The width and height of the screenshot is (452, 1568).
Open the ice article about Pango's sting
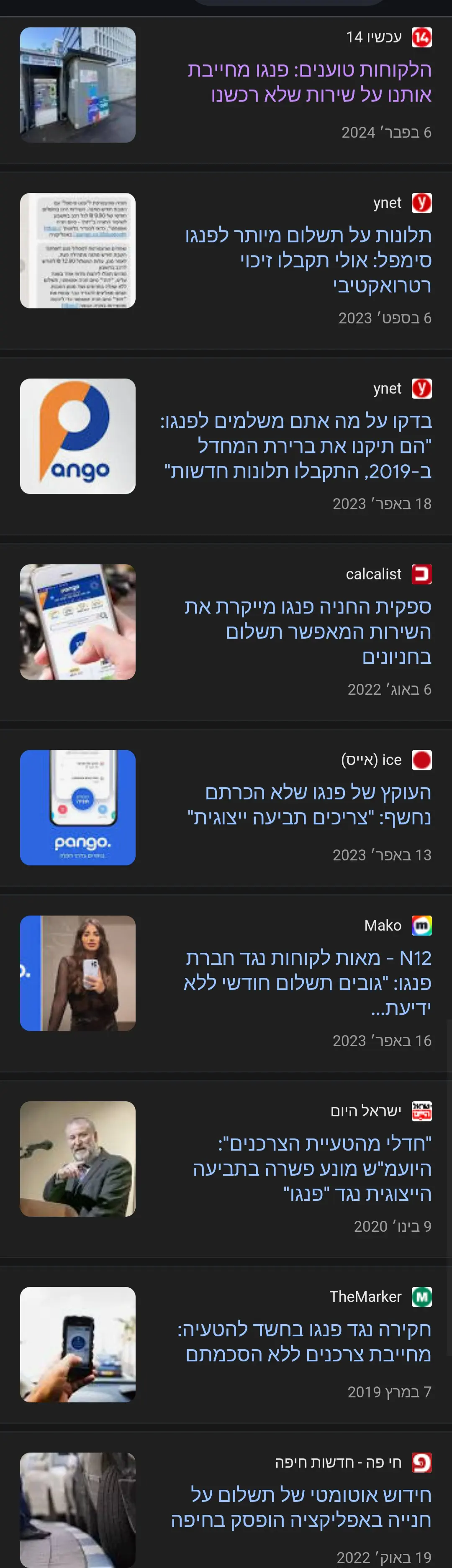(x=309, y=804)
